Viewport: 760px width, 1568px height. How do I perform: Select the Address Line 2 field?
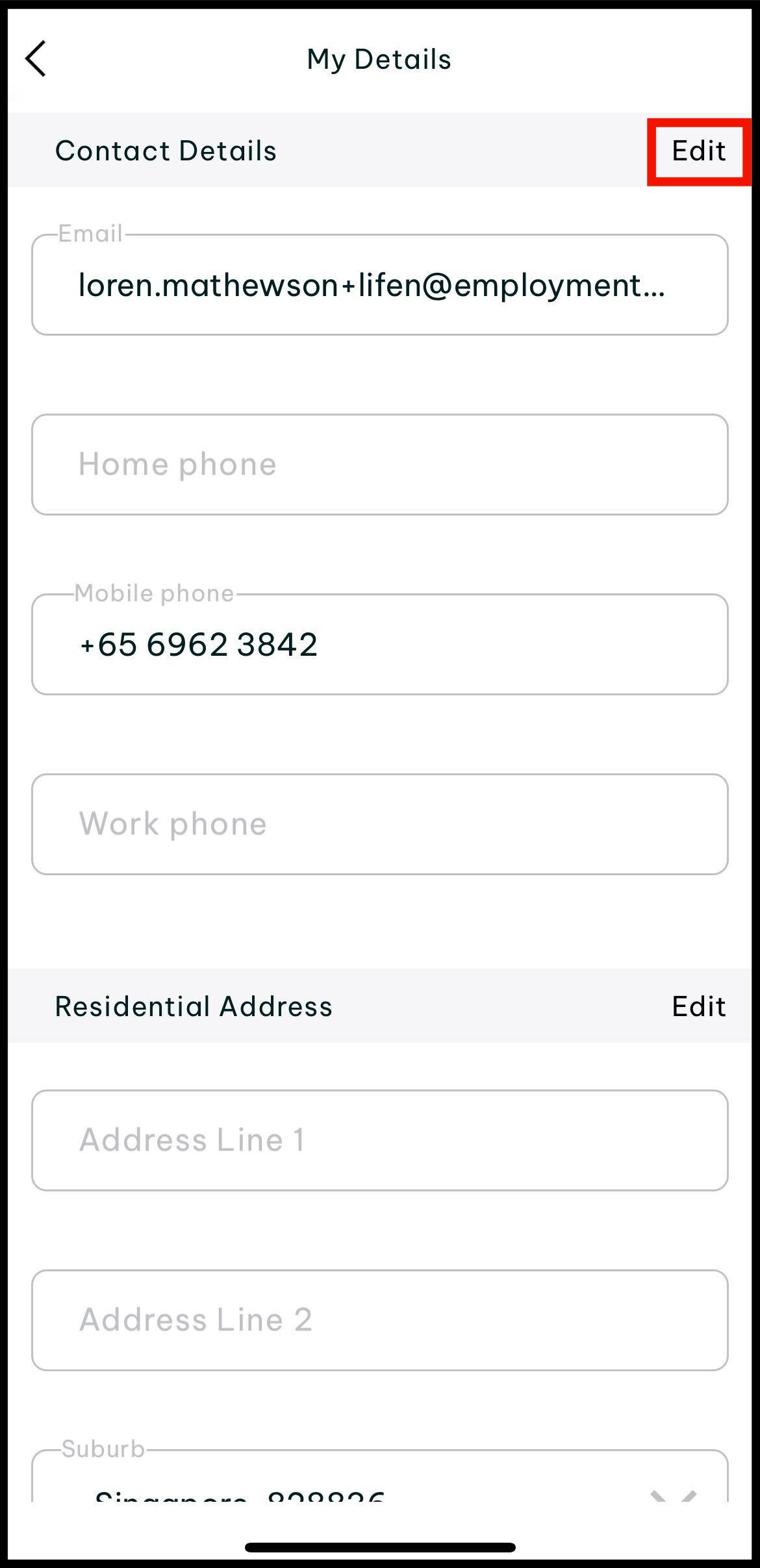pos(380,1321)
